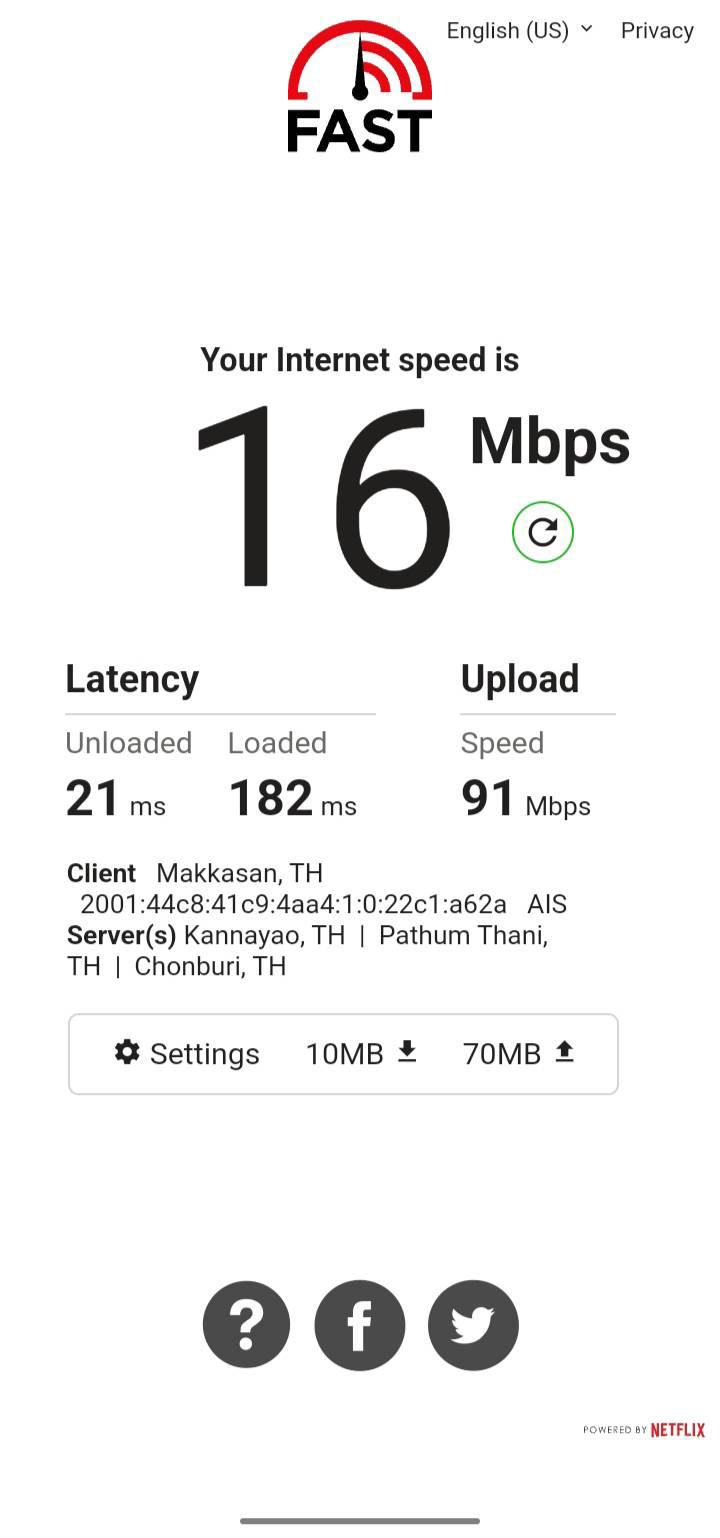Share result on Facebook
Viewport: 720px width, 1538px height.
[x=360, y=1325]
